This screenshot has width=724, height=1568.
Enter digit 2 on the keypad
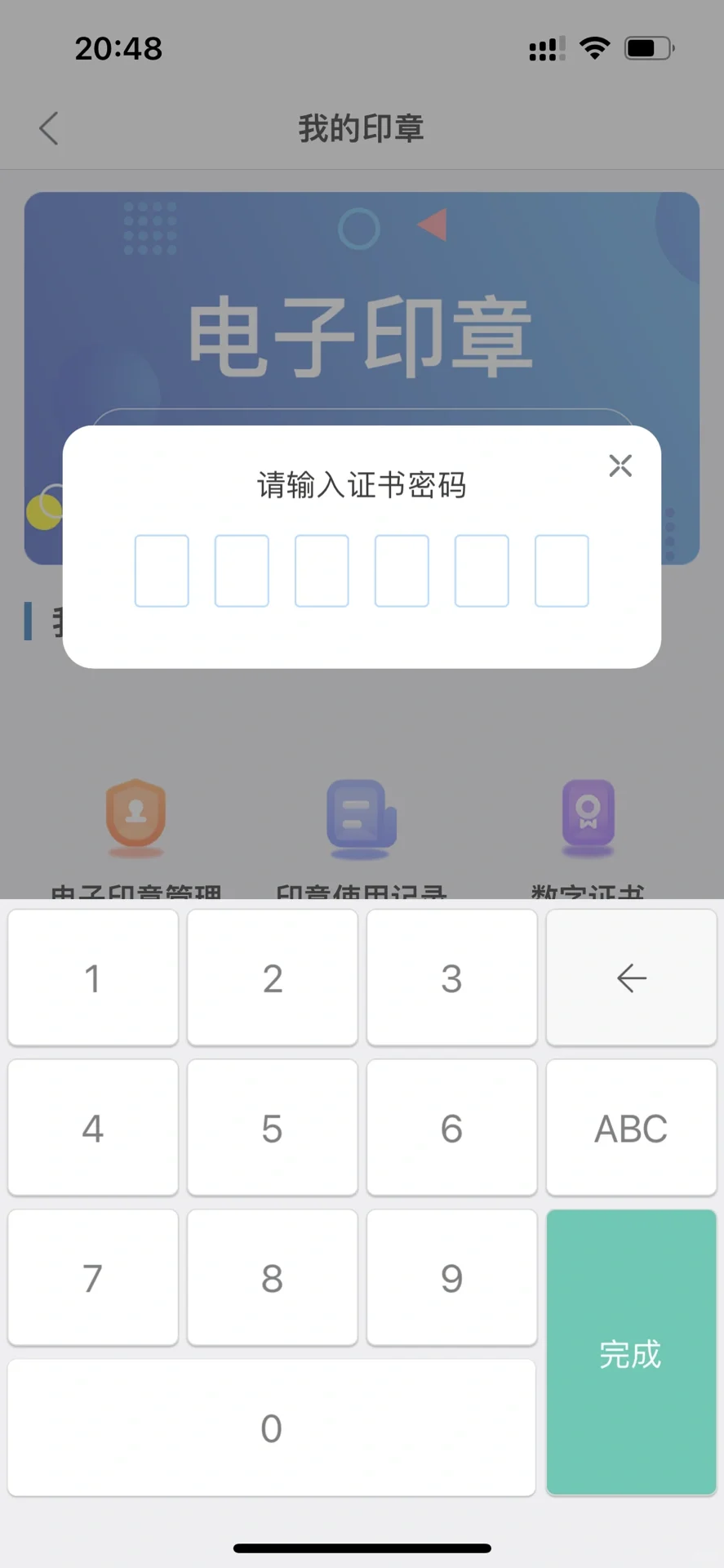pos(273,978)
